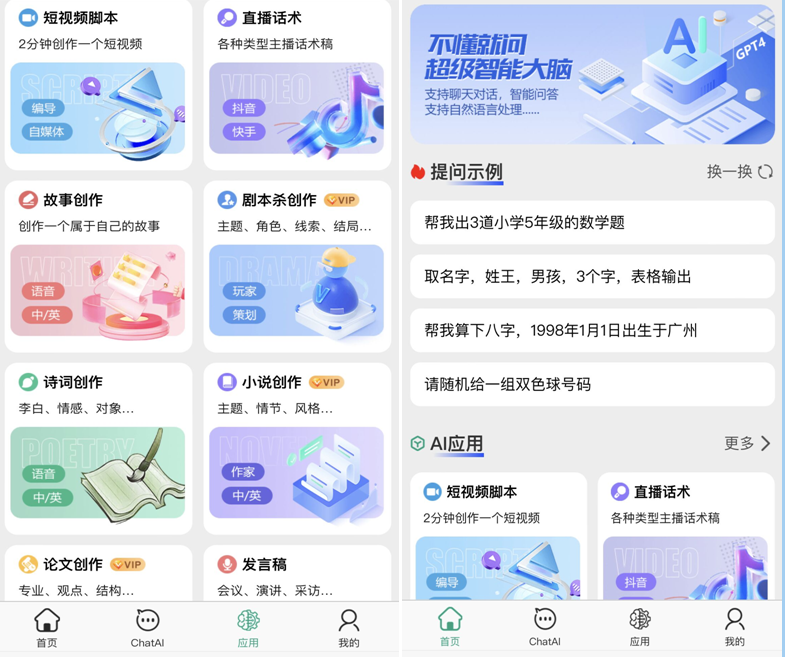Select the 小学5年级数学题 example question
This screenshot has width=785, height=657.
pos(592,222)
